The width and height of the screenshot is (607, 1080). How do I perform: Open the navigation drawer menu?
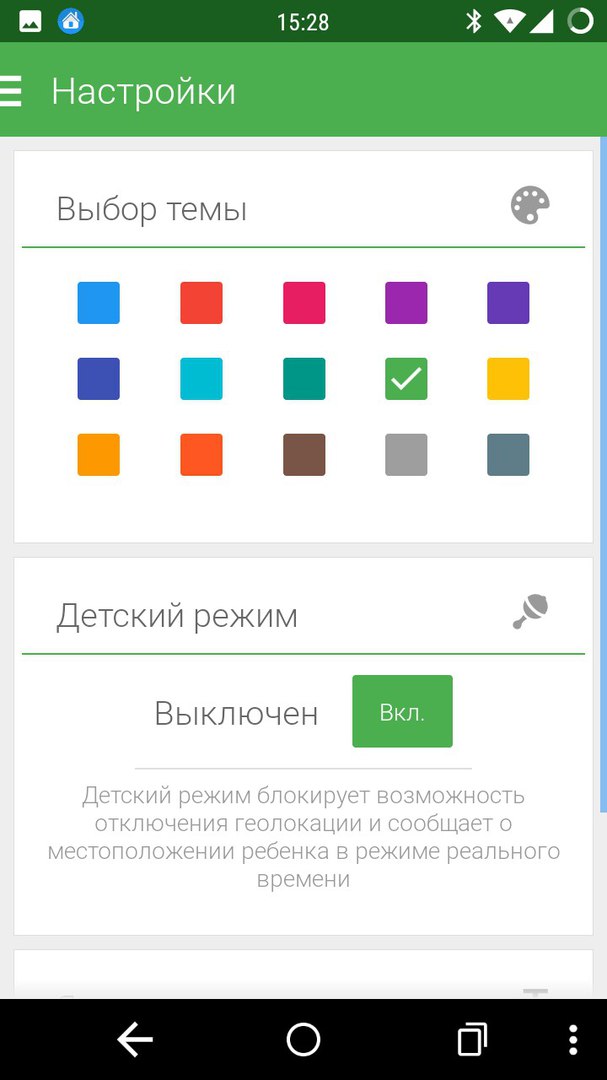pos(11,90)
